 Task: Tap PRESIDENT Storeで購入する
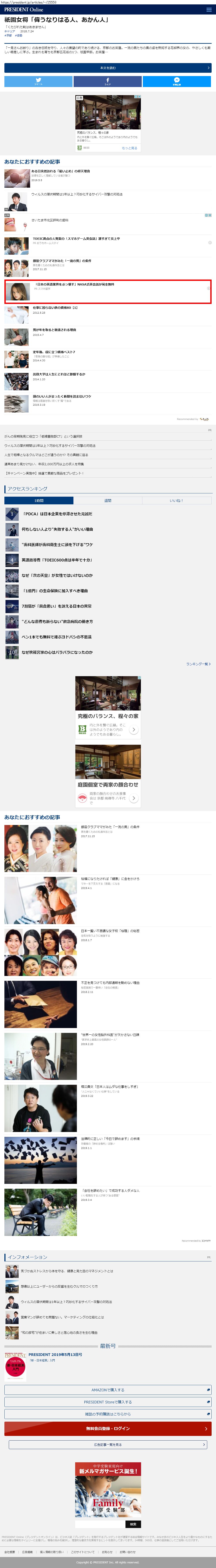point(108,1402)
